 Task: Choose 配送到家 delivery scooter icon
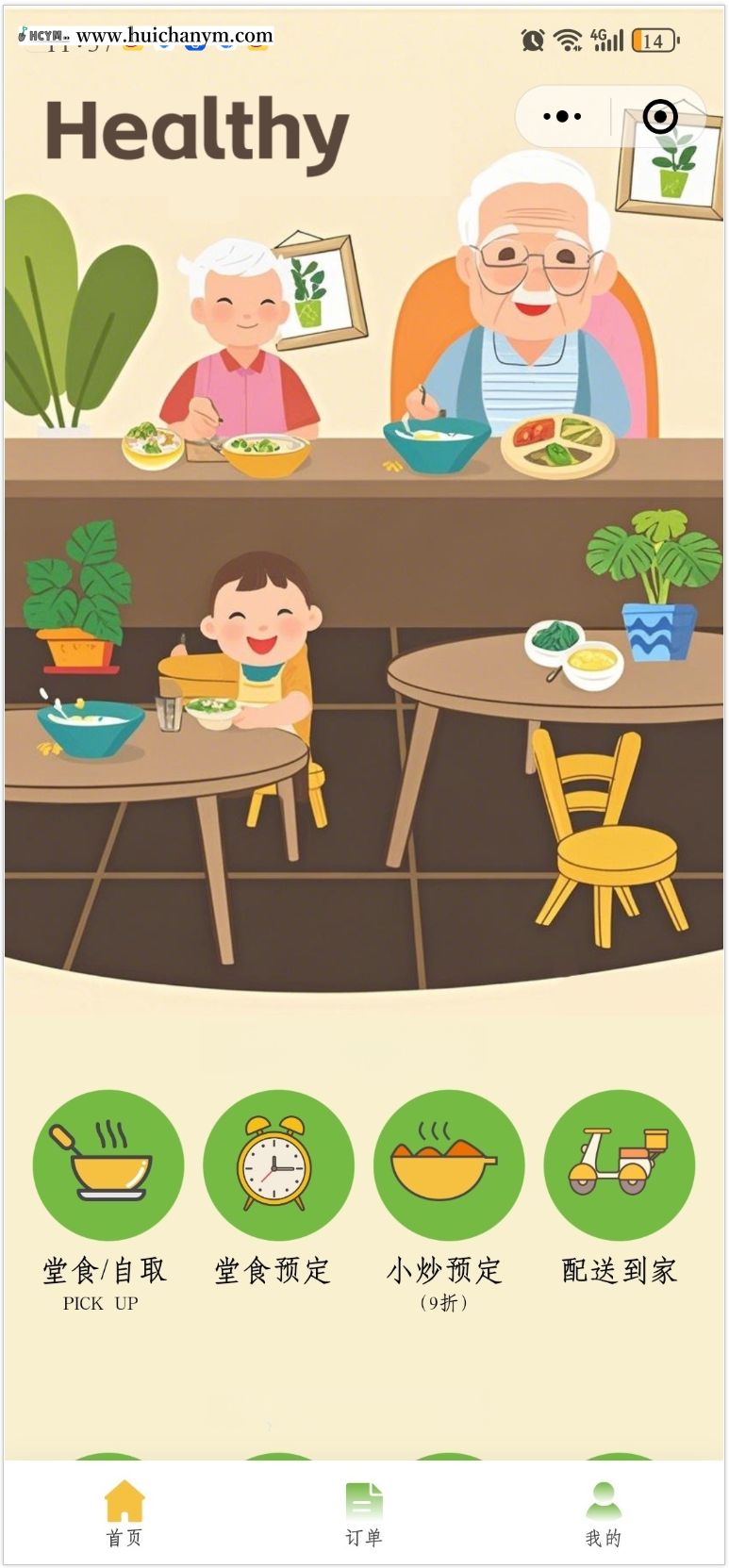[x=618, y=1164]
